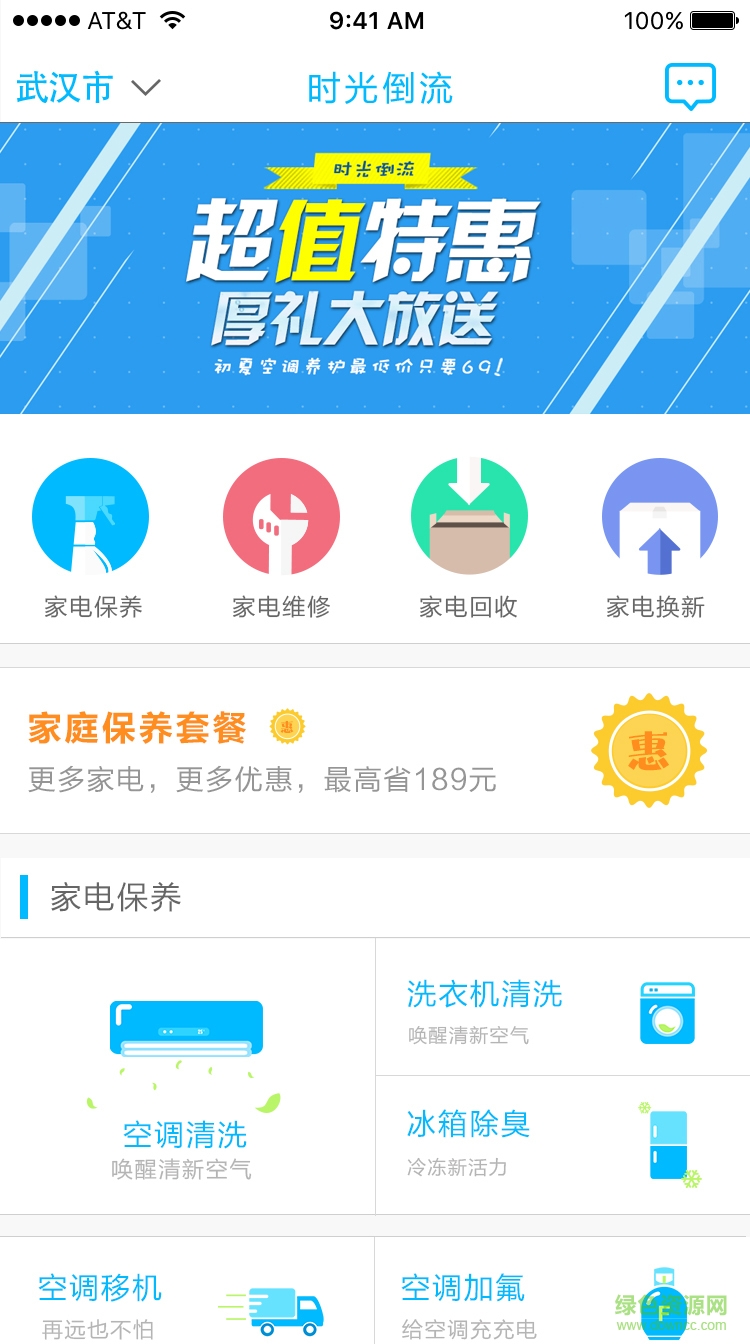Screen dimensions: 750x1344
Task: Tap 空调加氟 to recharge air conditioner
Action: pos(462,1289)
